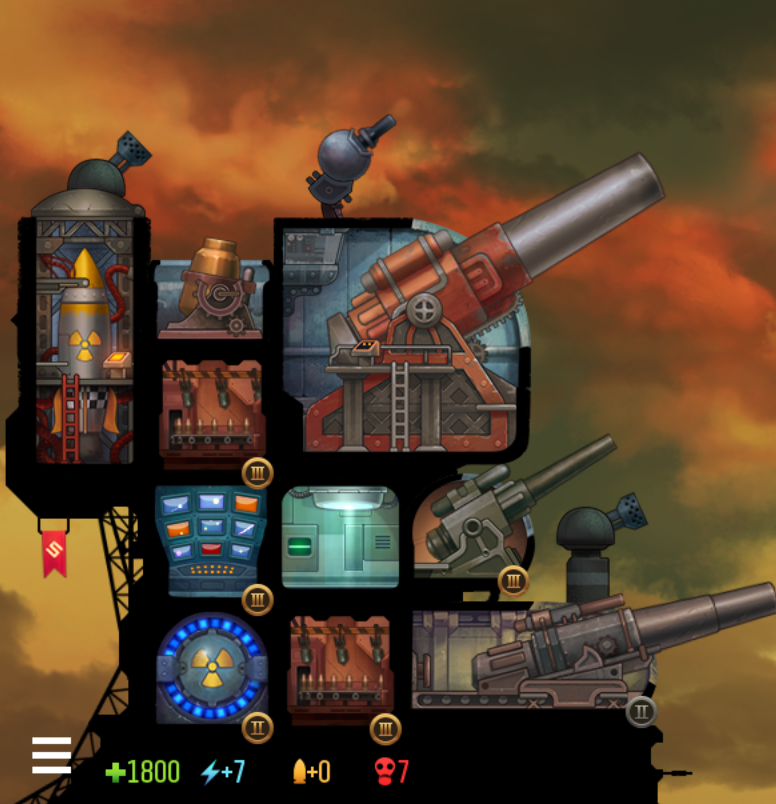Select the green teleporter room

[x=340, y=537]
